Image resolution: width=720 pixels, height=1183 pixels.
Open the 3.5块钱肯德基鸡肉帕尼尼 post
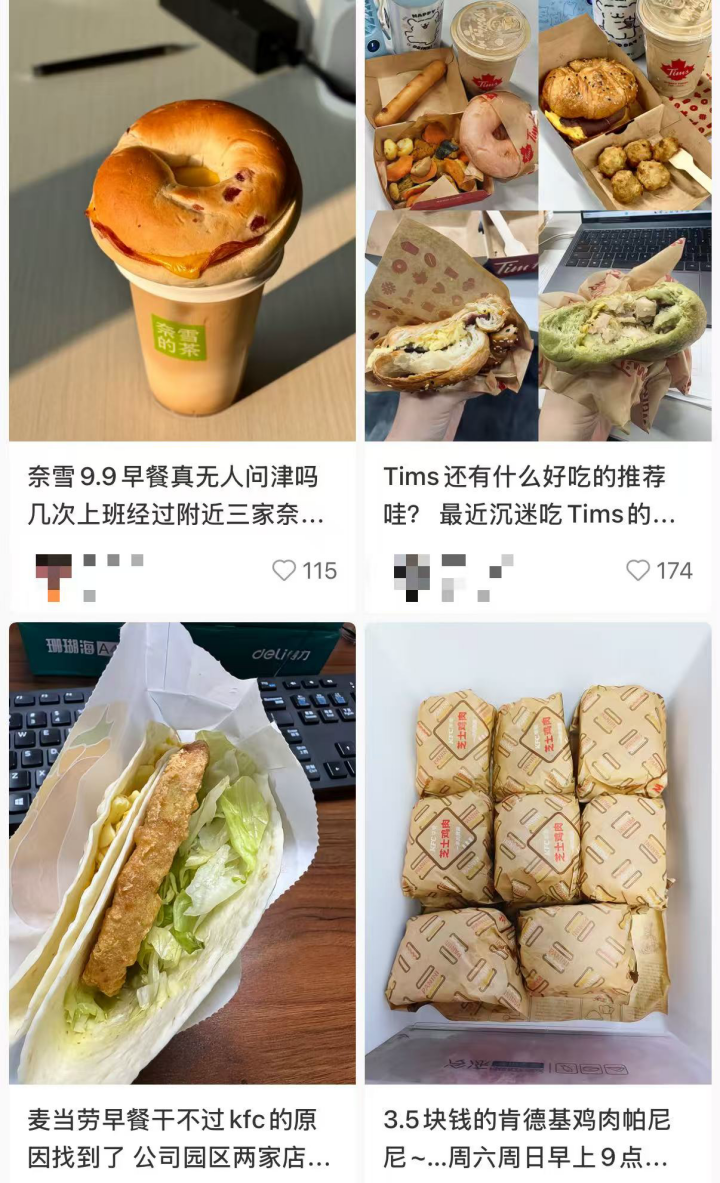(538, 853)
